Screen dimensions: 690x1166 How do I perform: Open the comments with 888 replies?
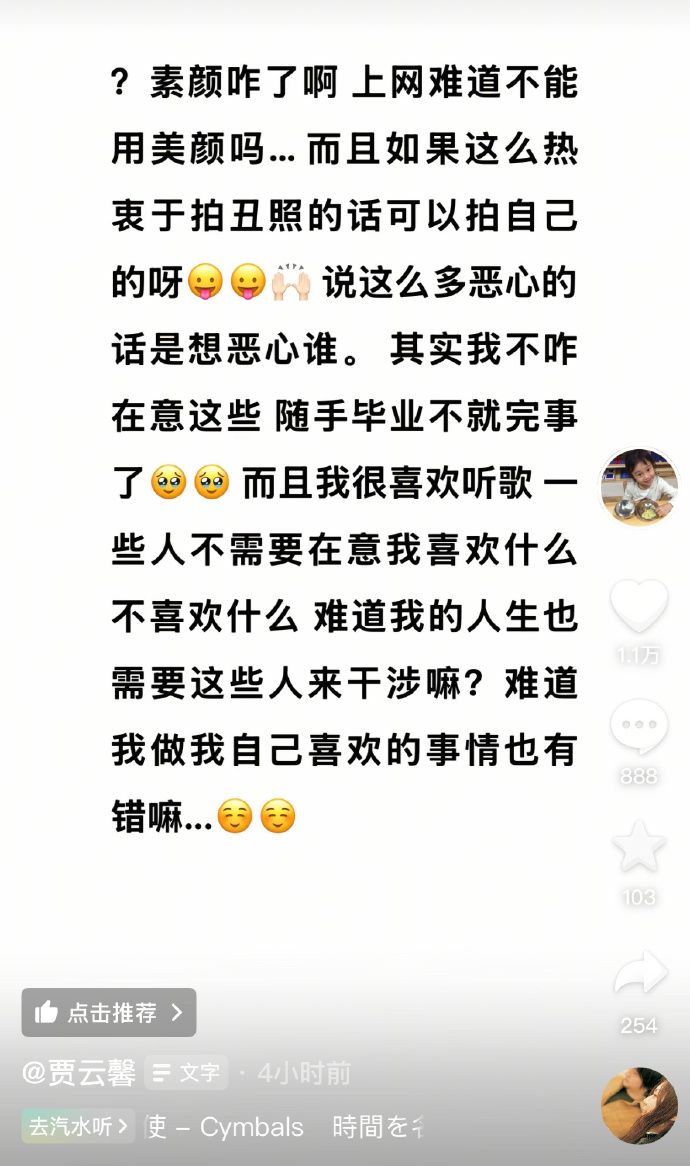[x=639, y=726]
